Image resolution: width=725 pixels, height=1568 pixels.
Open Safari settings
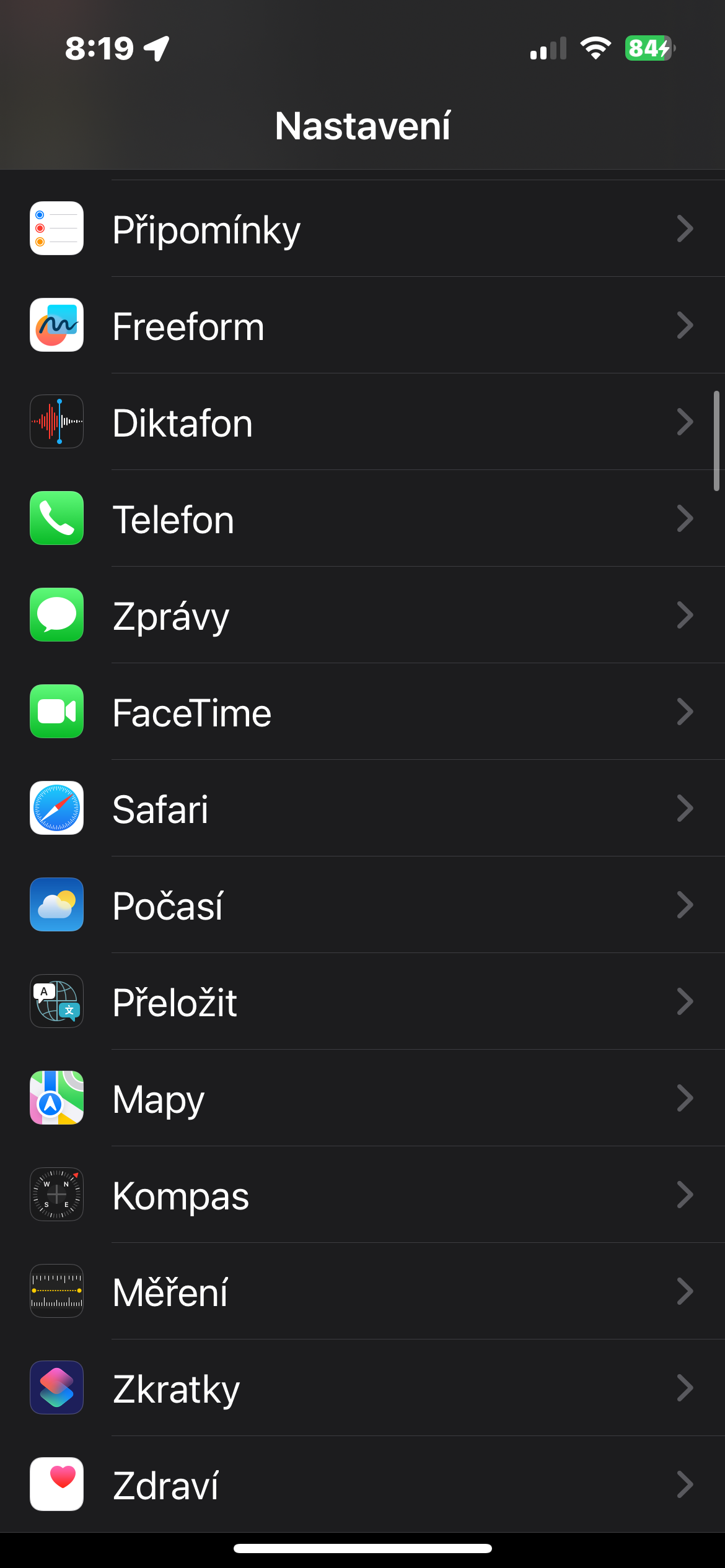362,809
